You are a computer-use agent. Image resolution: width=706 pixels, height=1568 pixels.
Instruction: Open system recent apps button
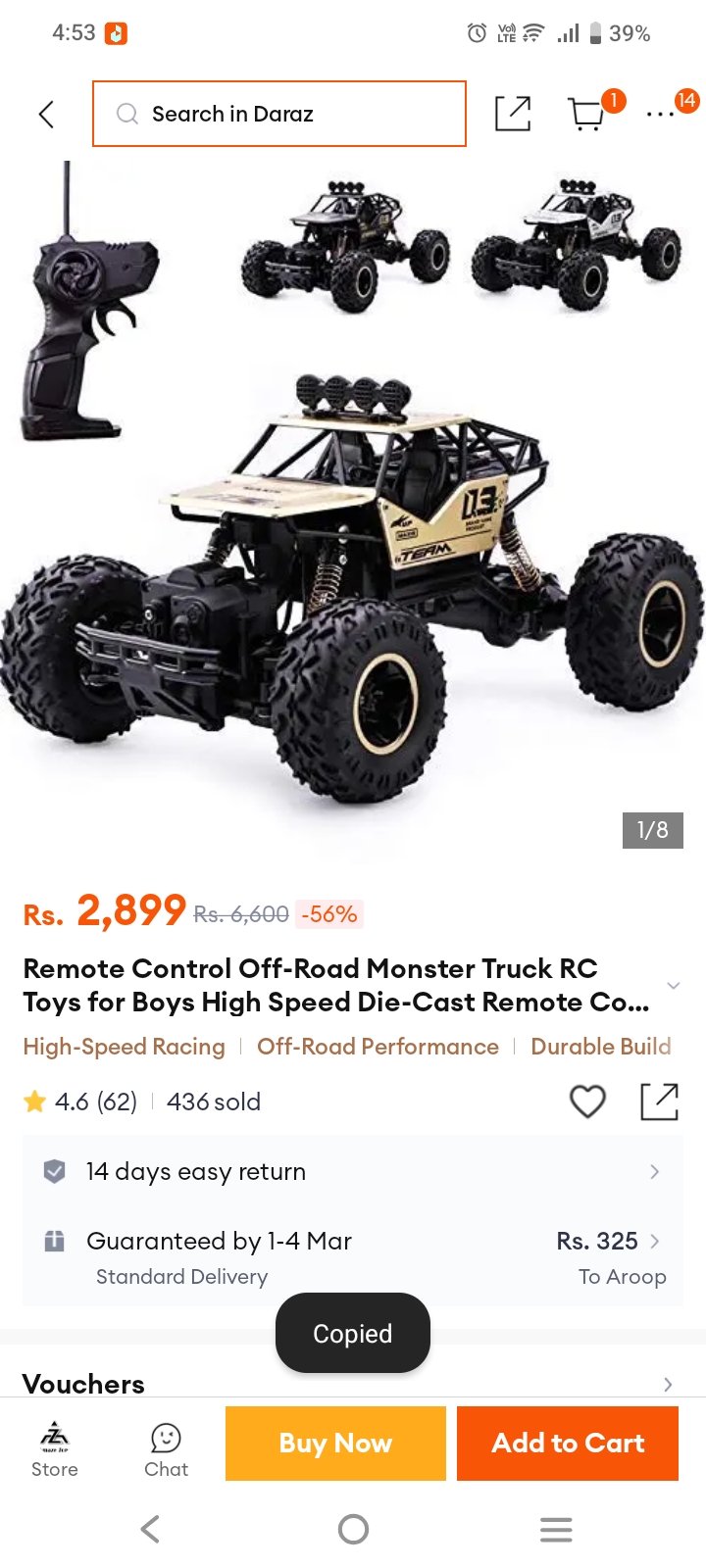click(x=556, y=1529)
